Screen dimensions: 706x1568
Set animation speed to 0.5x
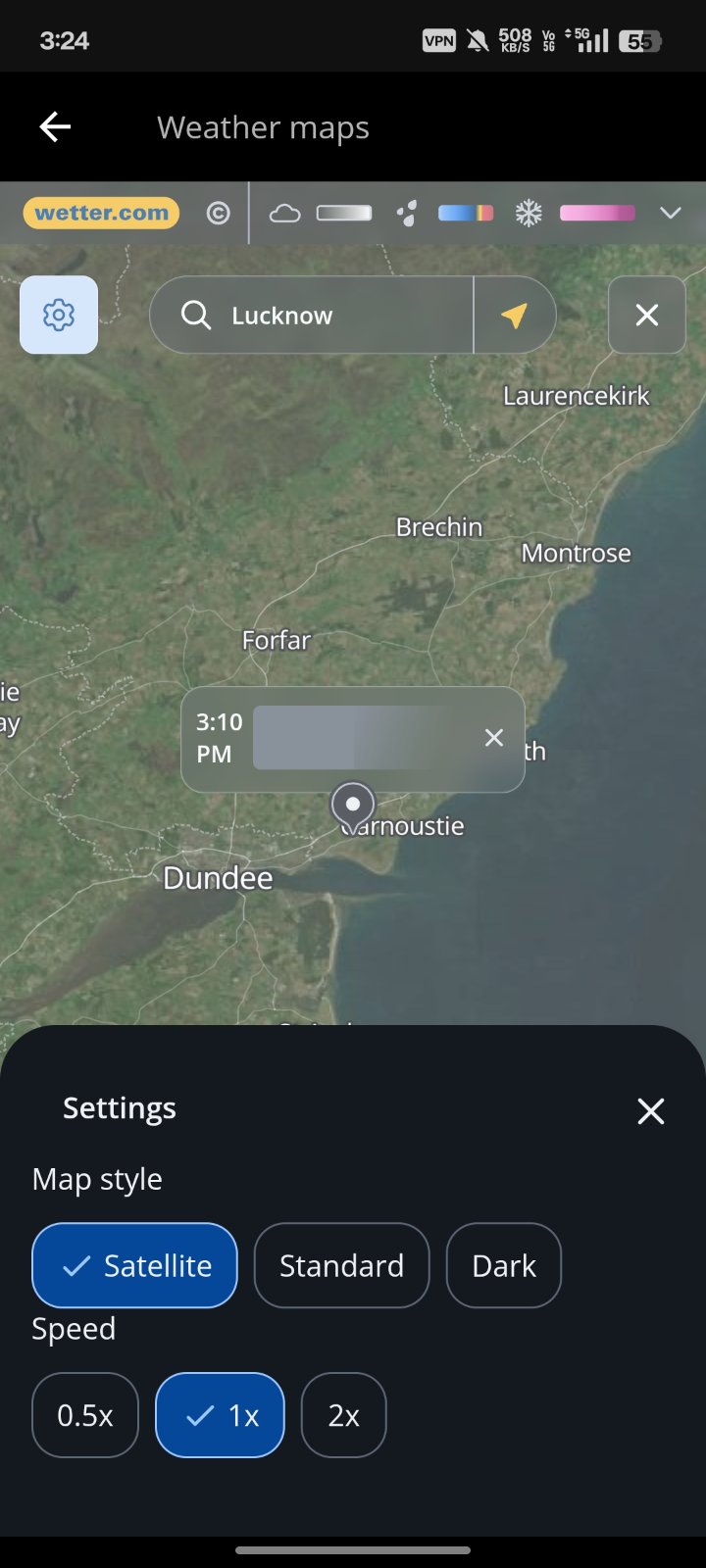[x=85, y=1415]
